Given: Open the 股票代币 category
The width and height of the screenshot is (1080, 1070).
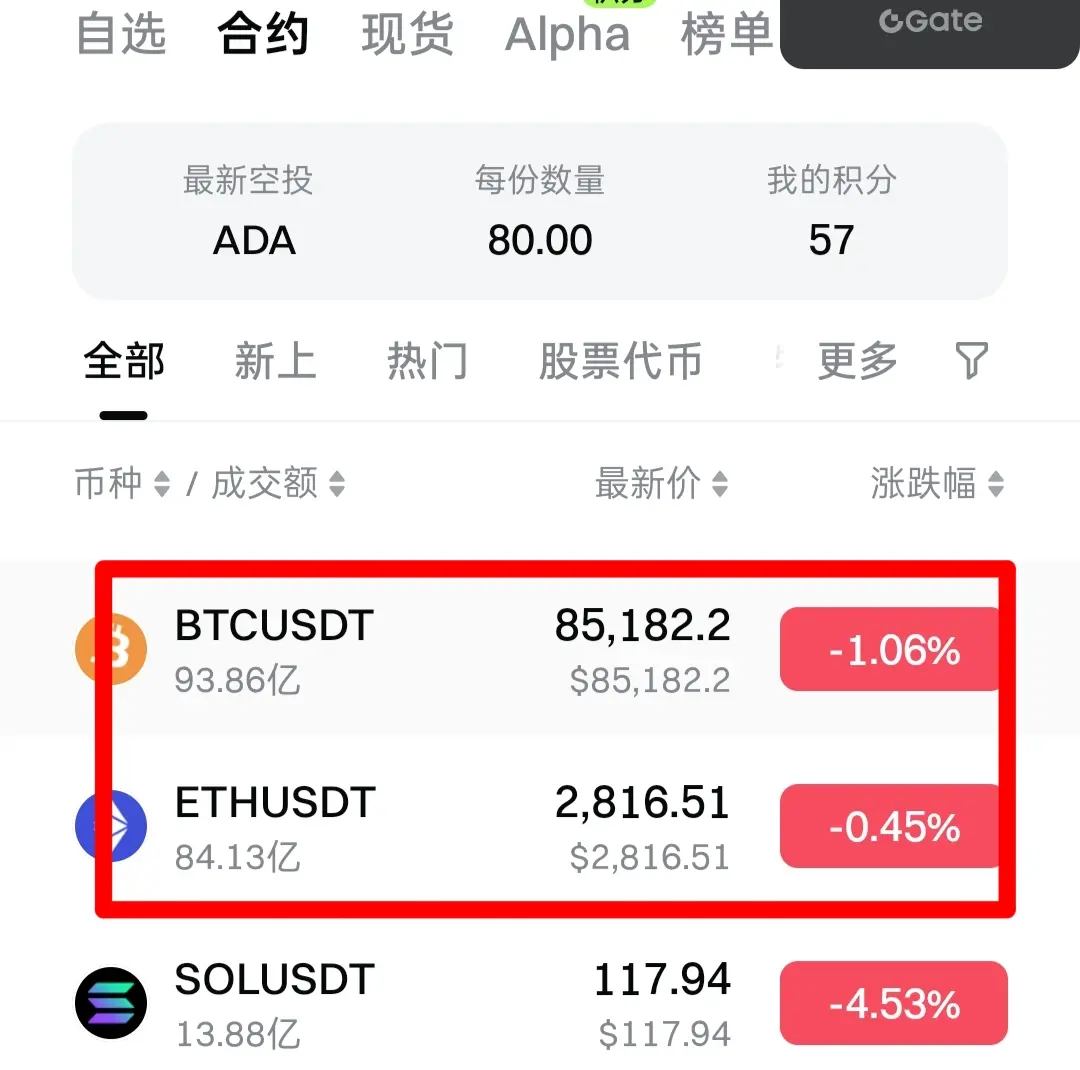Looking at the screenshot, I should [620, 362].
